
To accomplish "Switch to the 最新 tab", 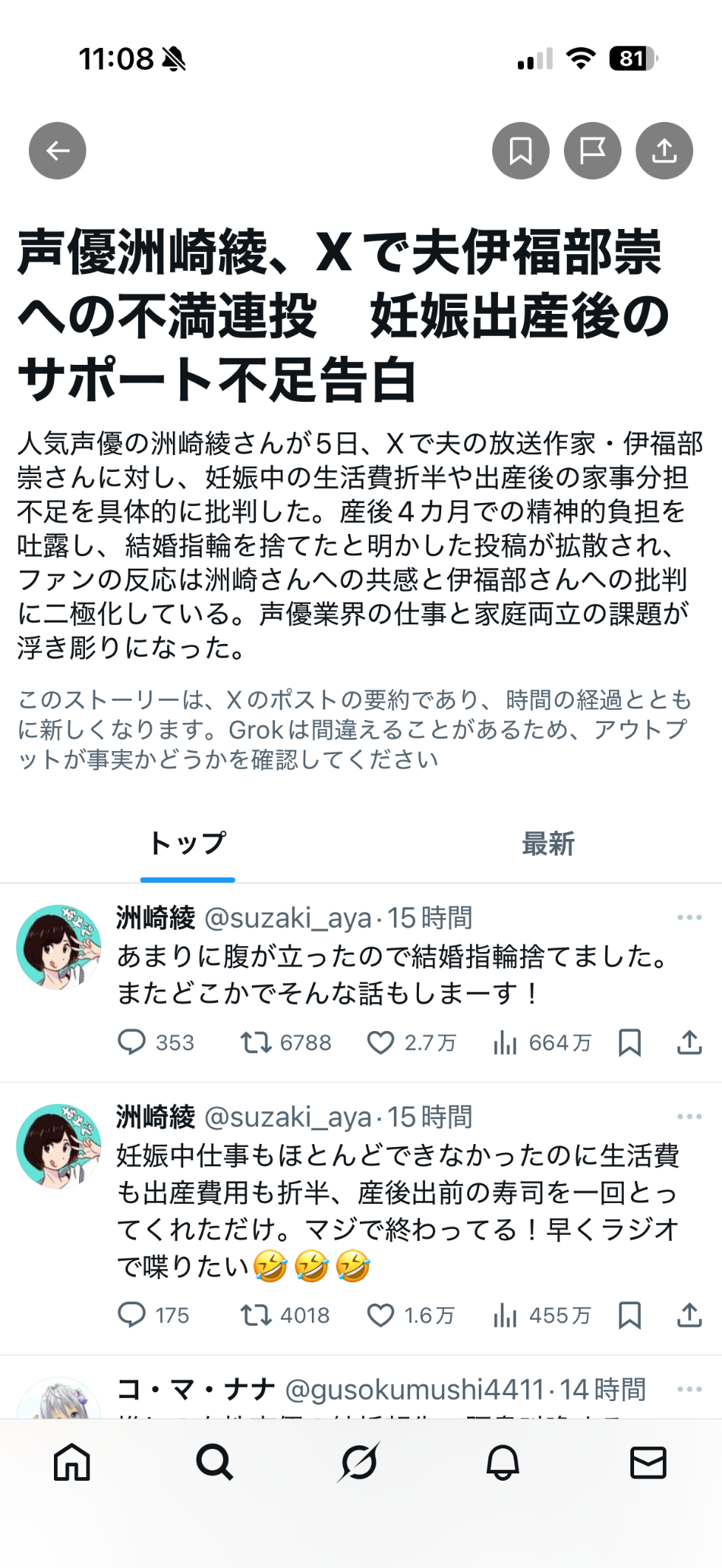I will point(548,843).
